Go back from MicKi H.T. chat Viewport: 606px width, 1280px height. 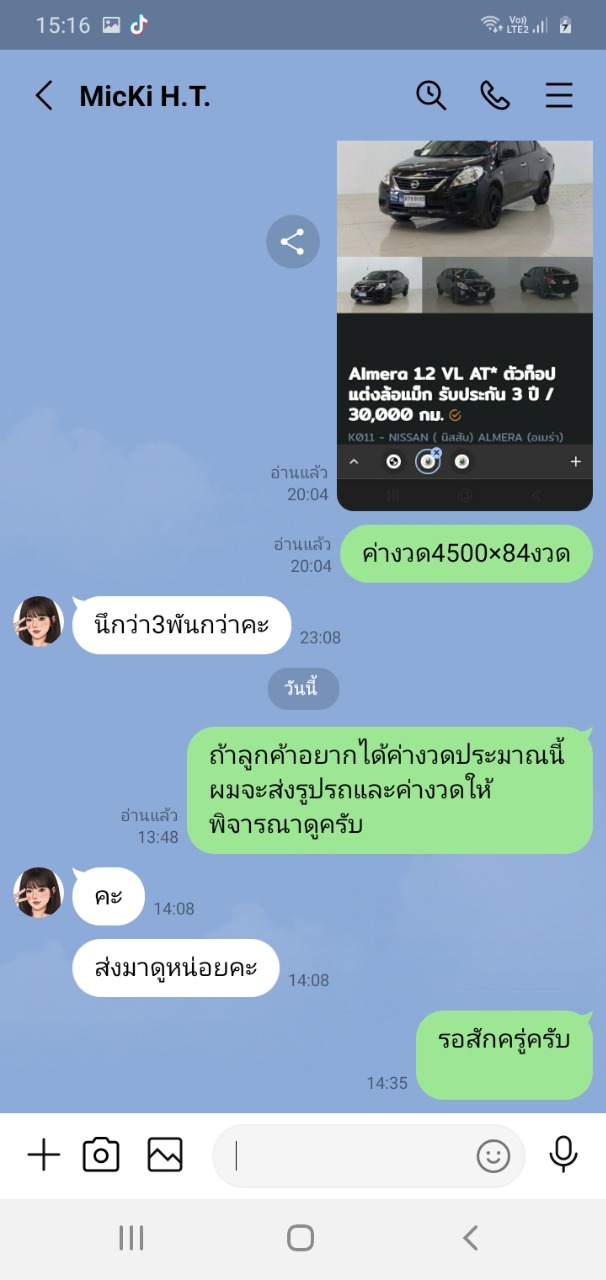[43, 96]
